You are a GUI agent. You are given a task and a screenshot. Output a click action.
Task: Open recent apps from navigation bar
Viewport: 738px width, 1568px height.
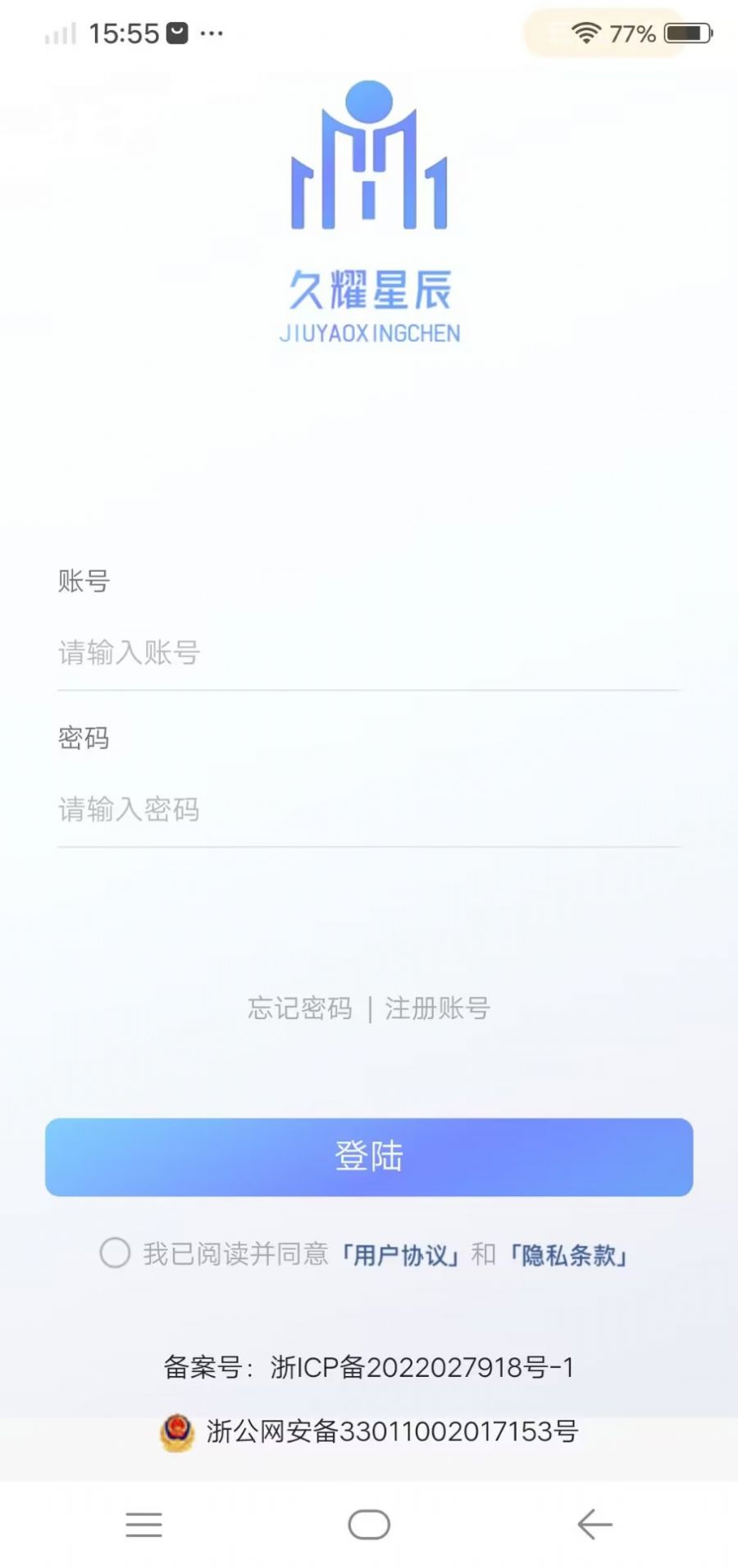143,1525
